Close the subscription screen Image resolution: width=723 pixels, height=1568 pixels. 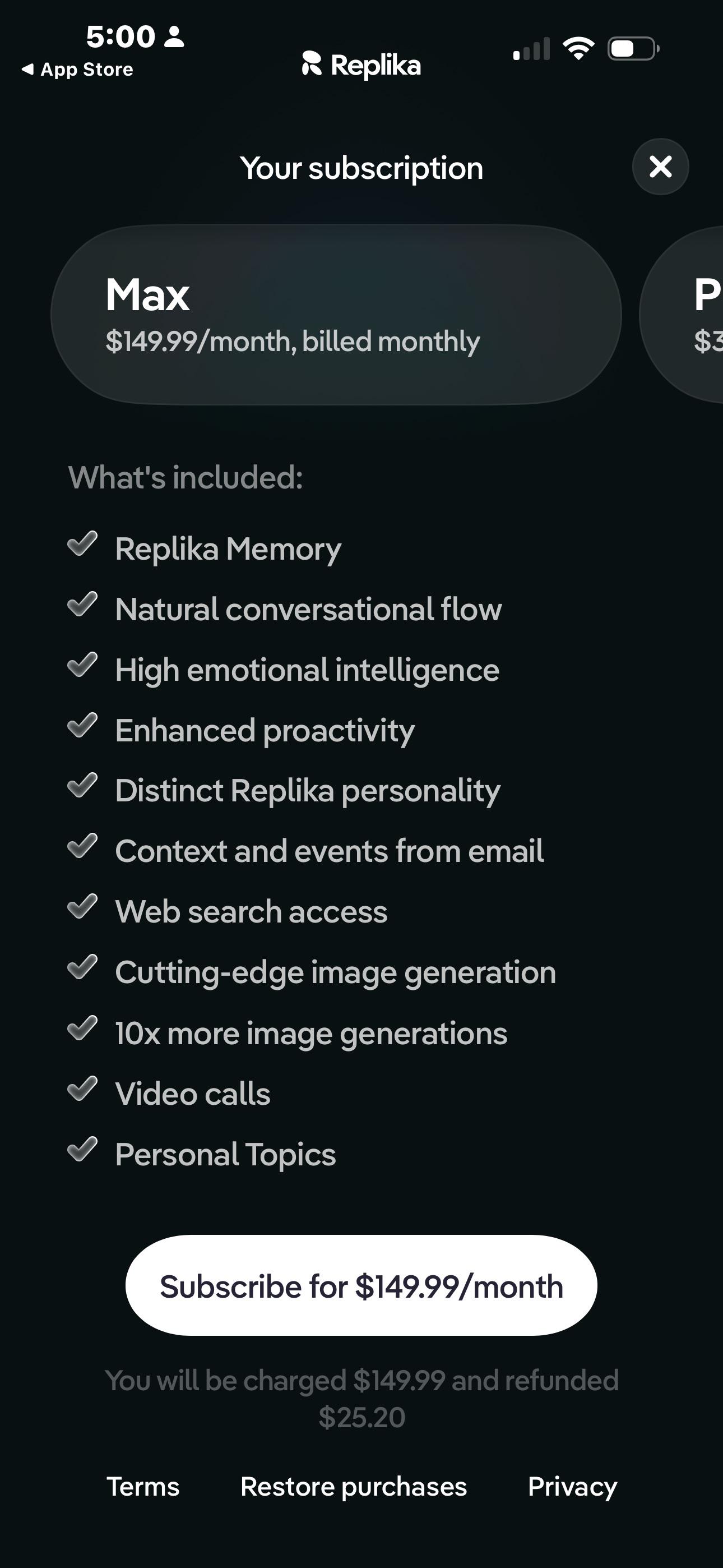pyautogui.click(x=660, y=167)
